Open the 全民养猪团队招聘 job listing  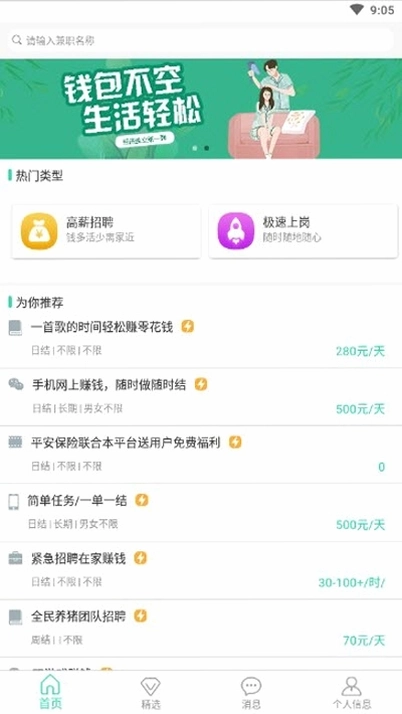pyautogui.click(x=201, y=628)
